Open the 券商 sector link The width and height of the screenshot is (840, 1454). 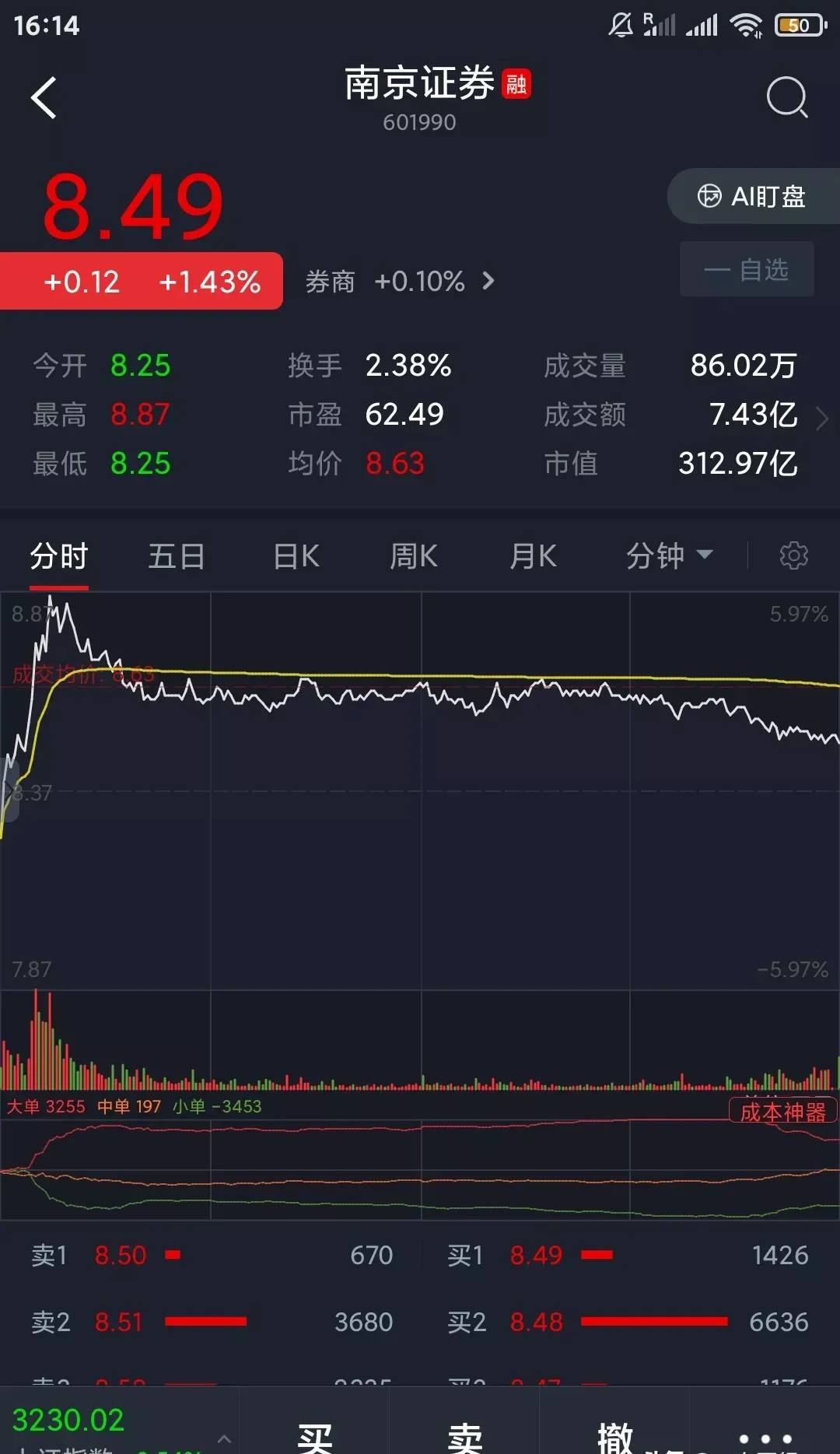point(399,282)
